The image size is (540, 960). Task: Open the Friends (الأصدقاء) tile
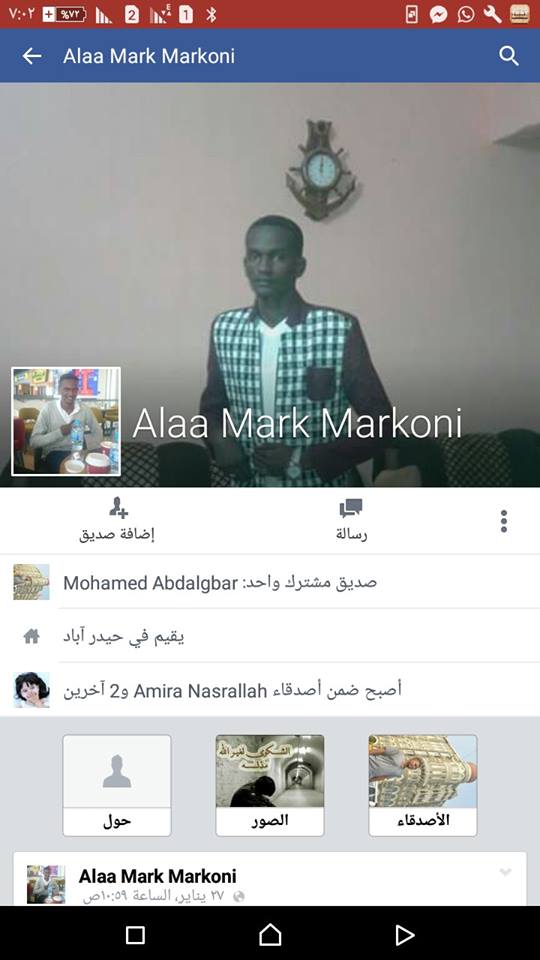pos(422,786)
